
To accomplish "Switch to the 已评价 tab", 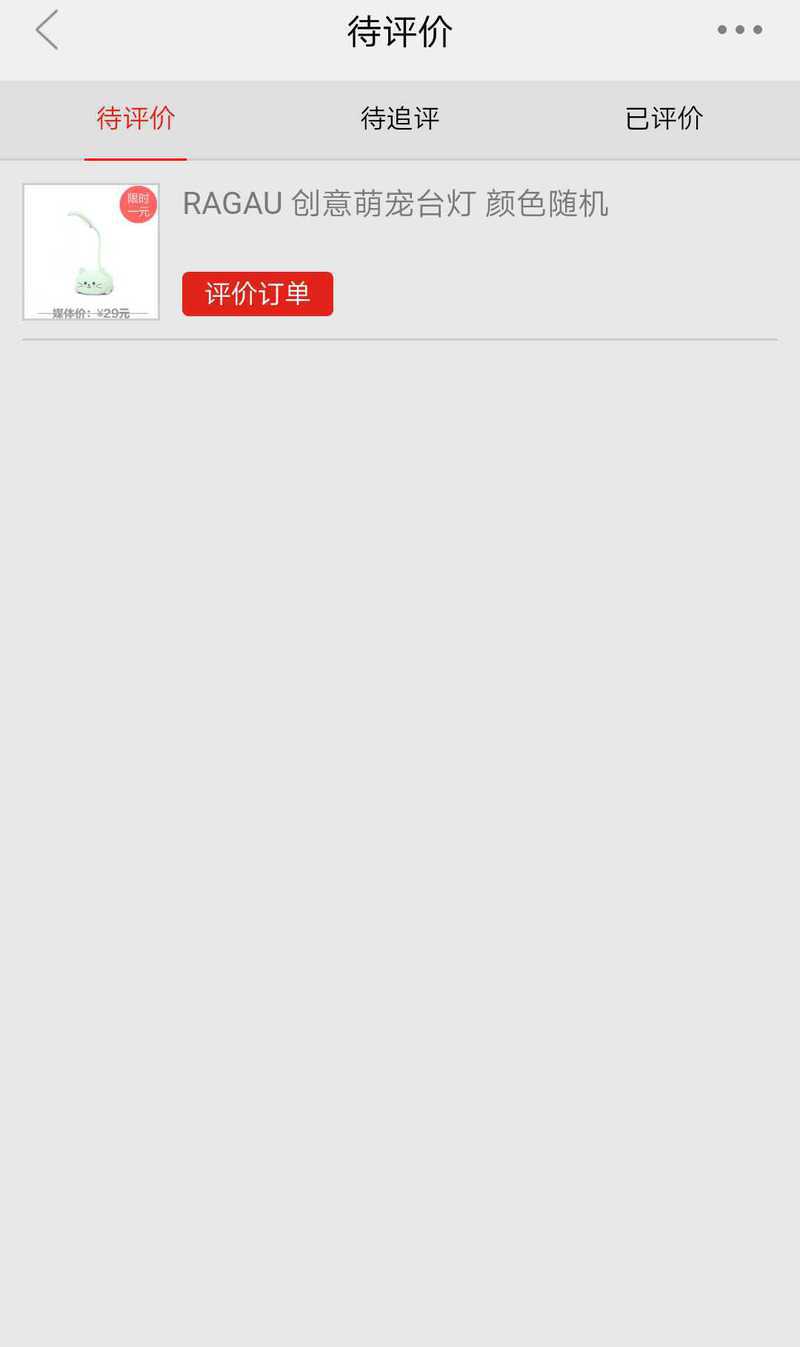I will point(664,119).
